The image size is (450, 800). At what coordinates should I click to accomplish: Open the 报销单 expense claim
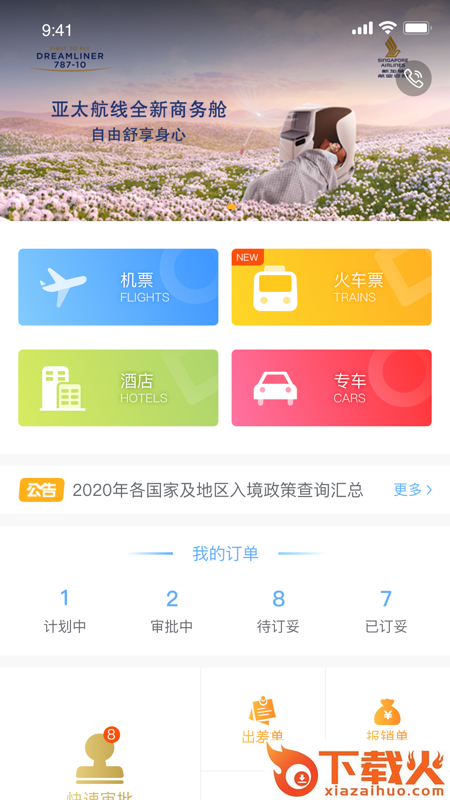(387, 719)
